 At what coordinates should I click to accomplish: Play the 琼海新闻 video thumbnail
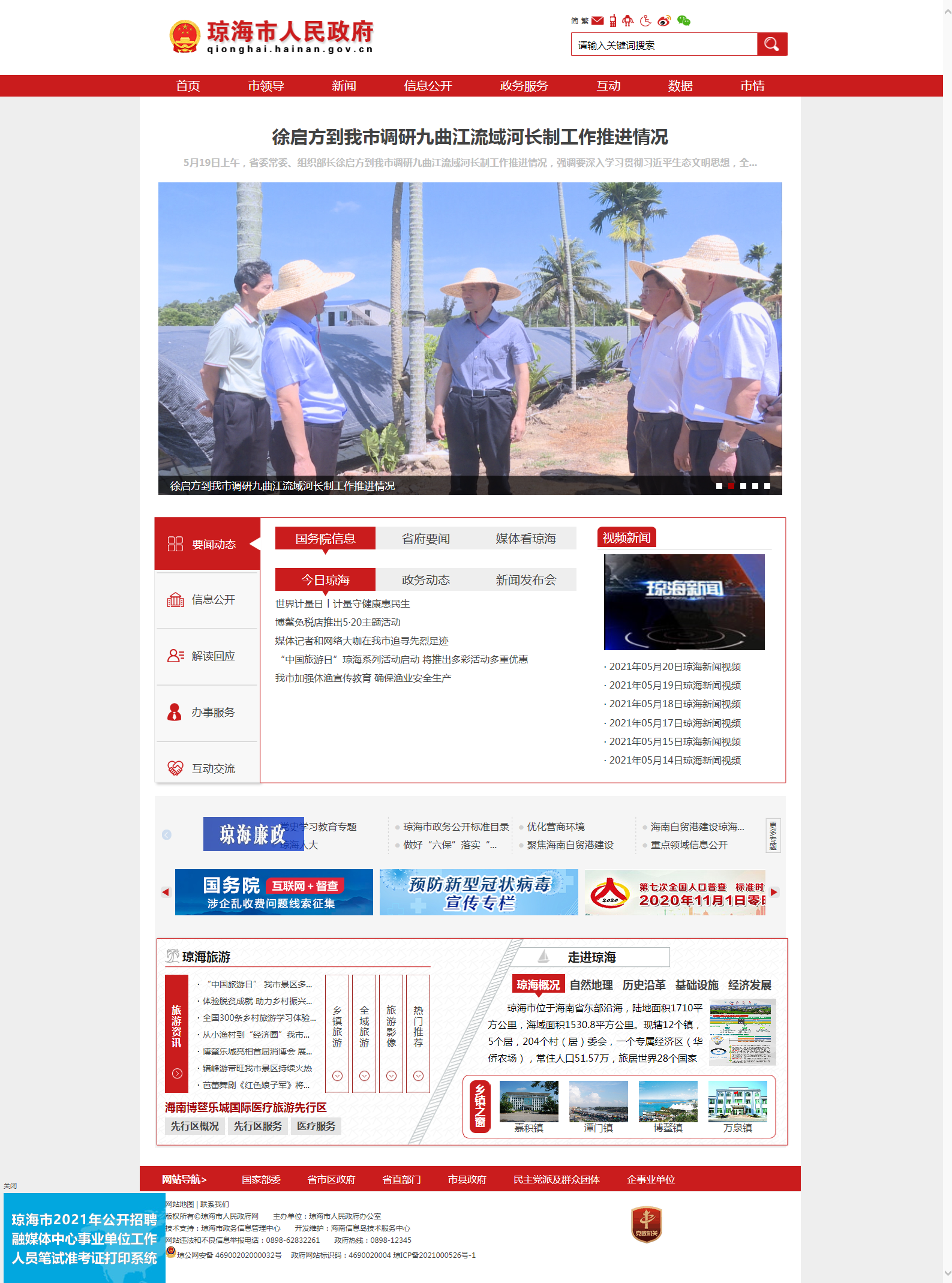tap(684, 602)
